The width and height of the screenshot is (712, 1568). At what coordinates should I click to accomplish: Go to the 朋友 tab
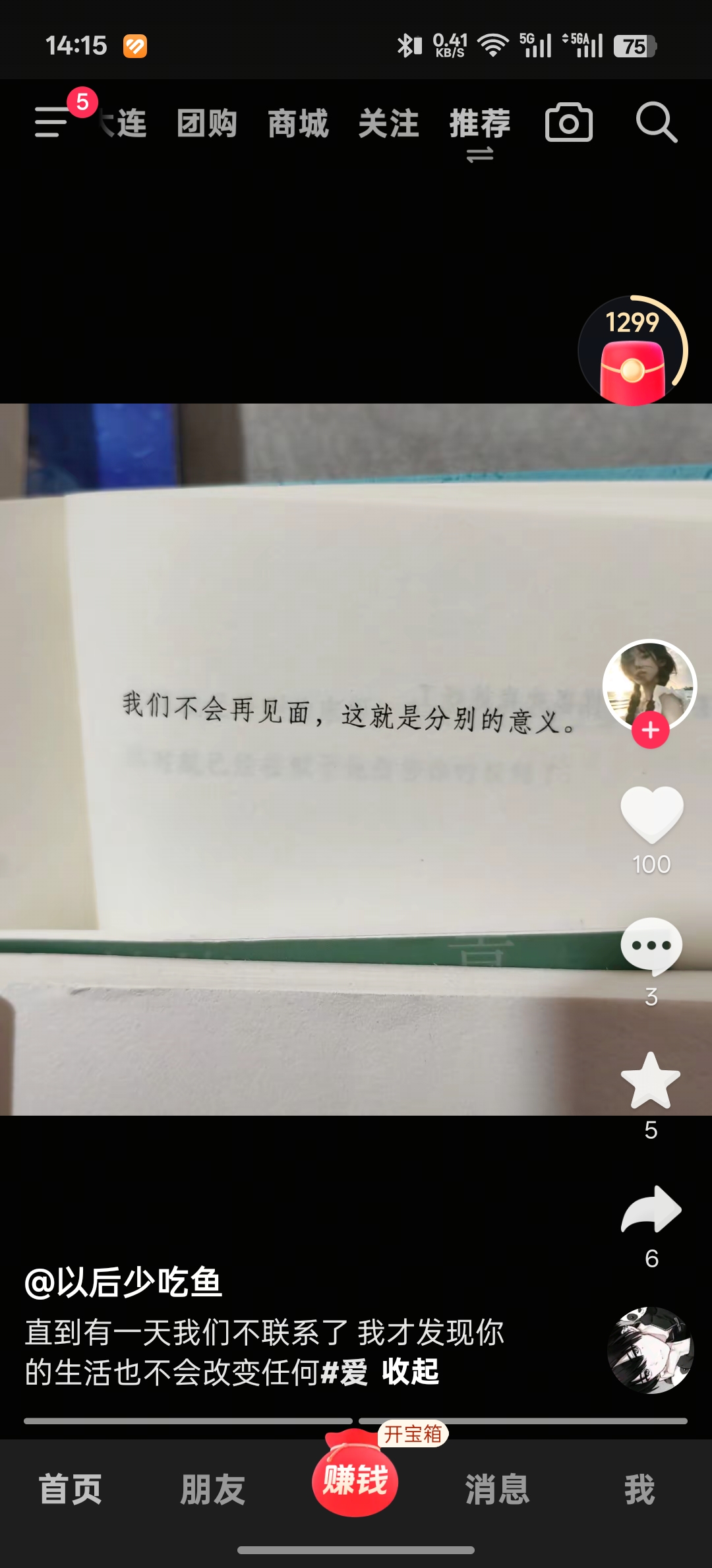(x=213, y=1490)
